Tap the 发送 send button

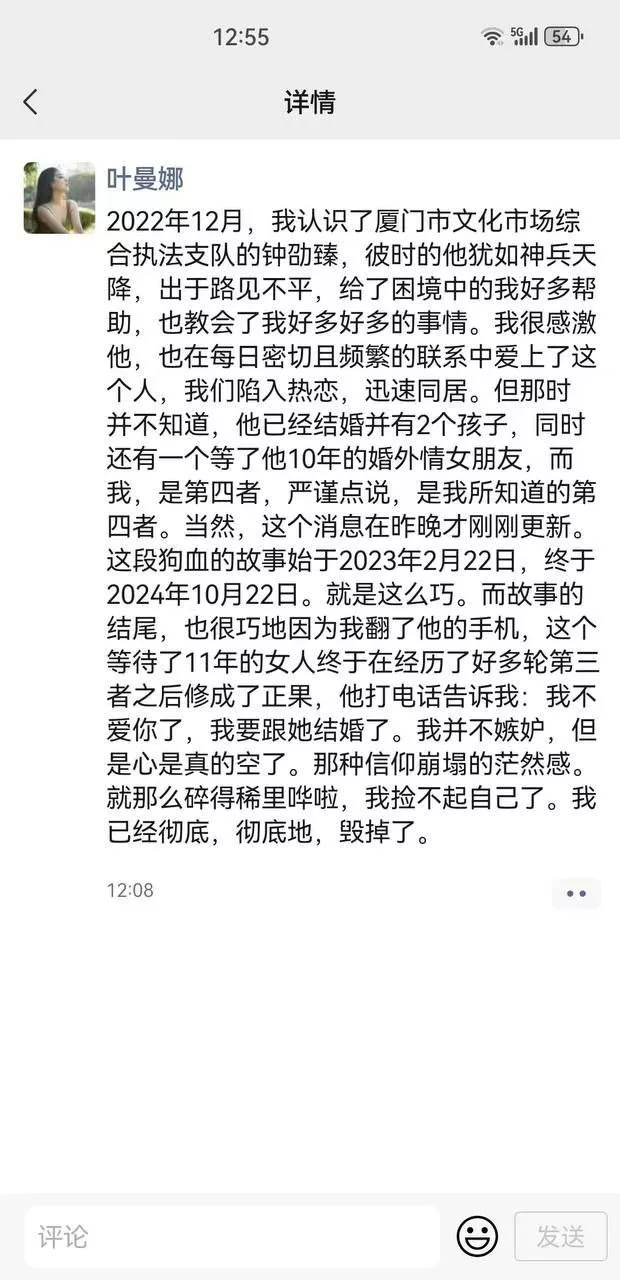tap(560, 1237)
